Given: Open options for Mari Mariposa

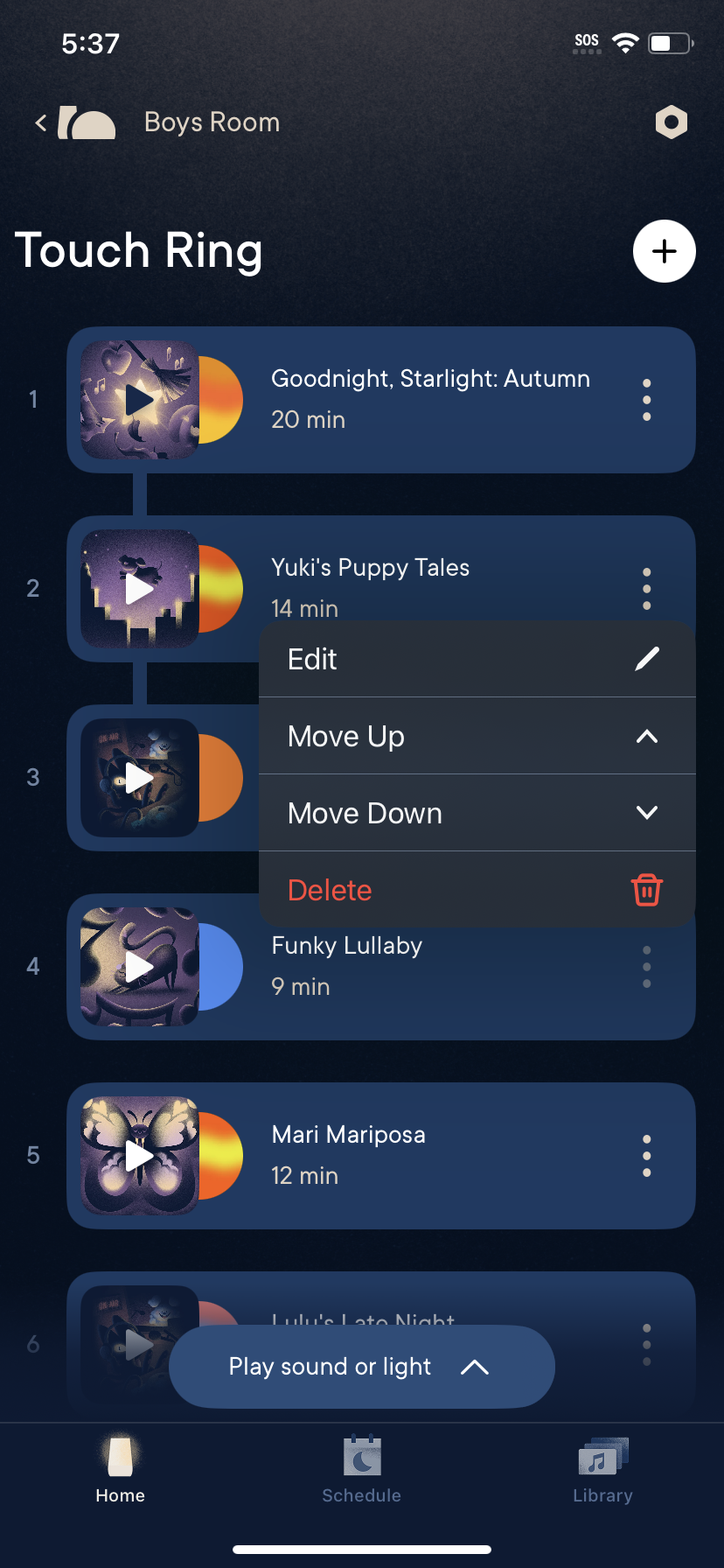Looking at the screenshot, I should coord(646,1156).
